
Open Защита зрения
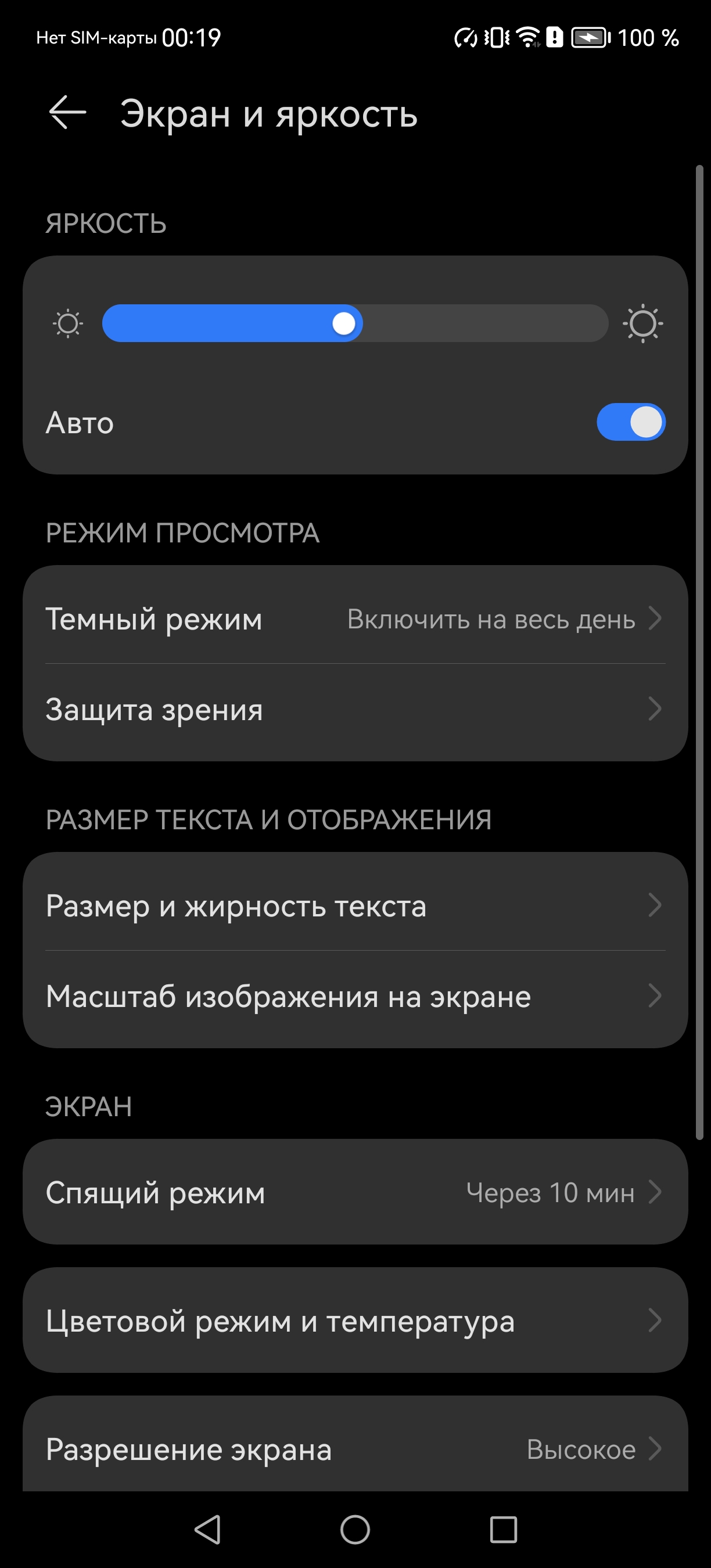coord(355,710)
